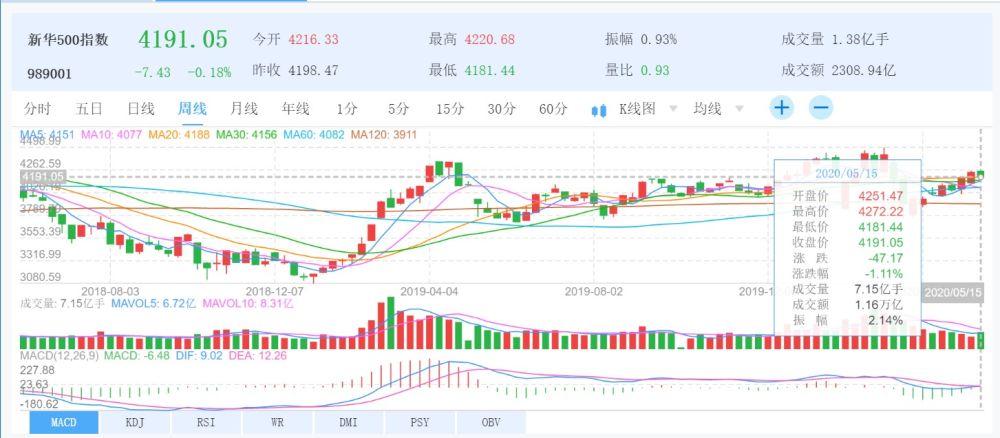
Task: Zoom out with the minus button
Action: pos(821,108)
